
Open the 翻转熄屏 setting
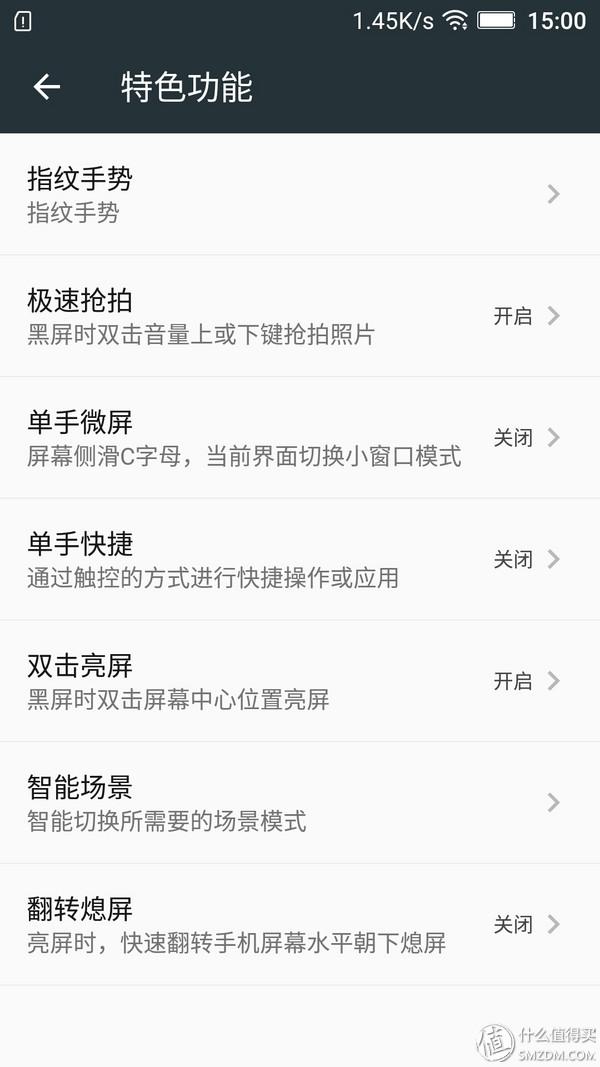pyautogui.click(x=300, y=925)
